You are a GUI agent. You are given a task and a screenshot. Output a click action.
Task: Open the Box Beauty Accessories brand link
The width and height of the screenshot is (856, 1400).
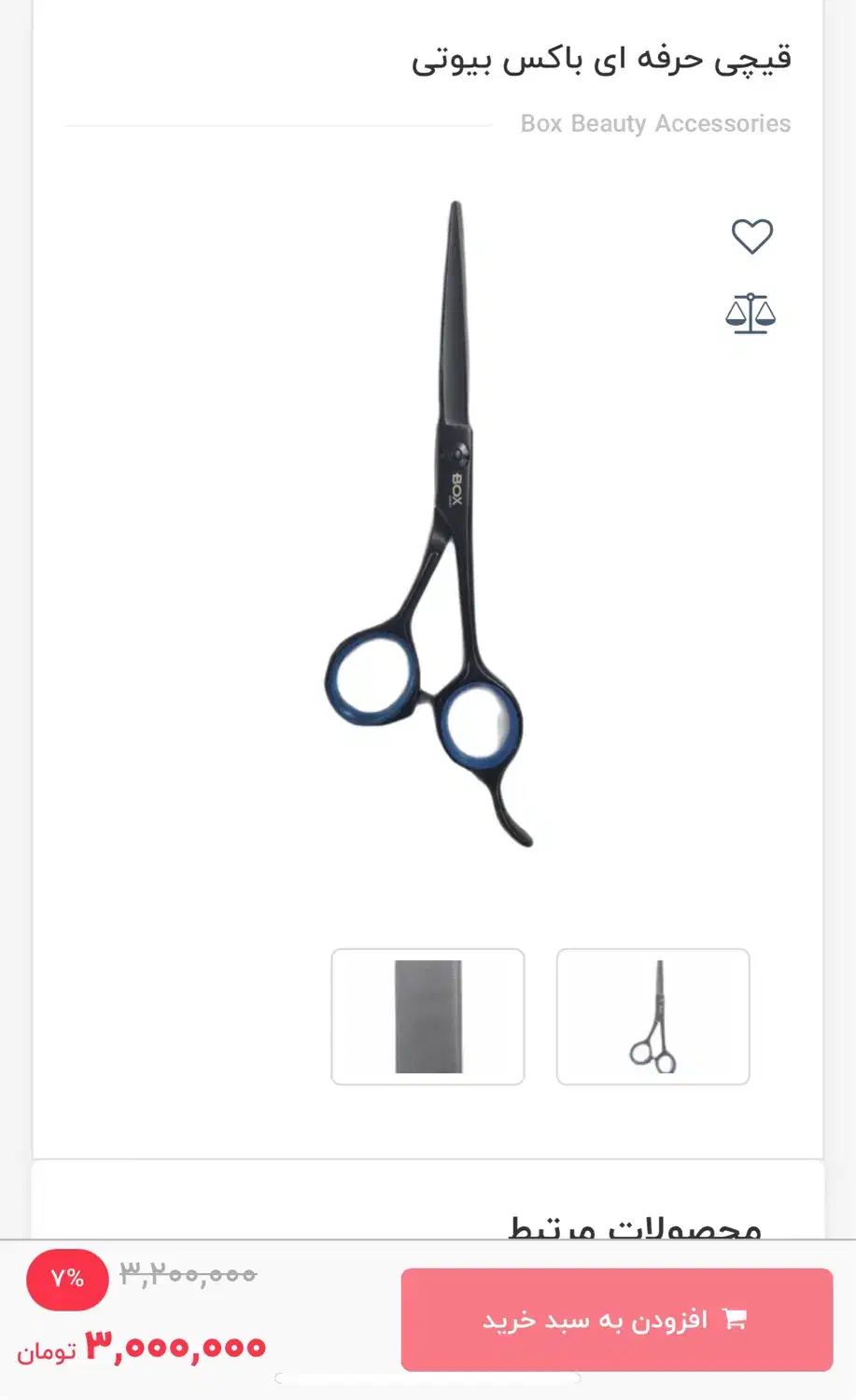(654, 123)
